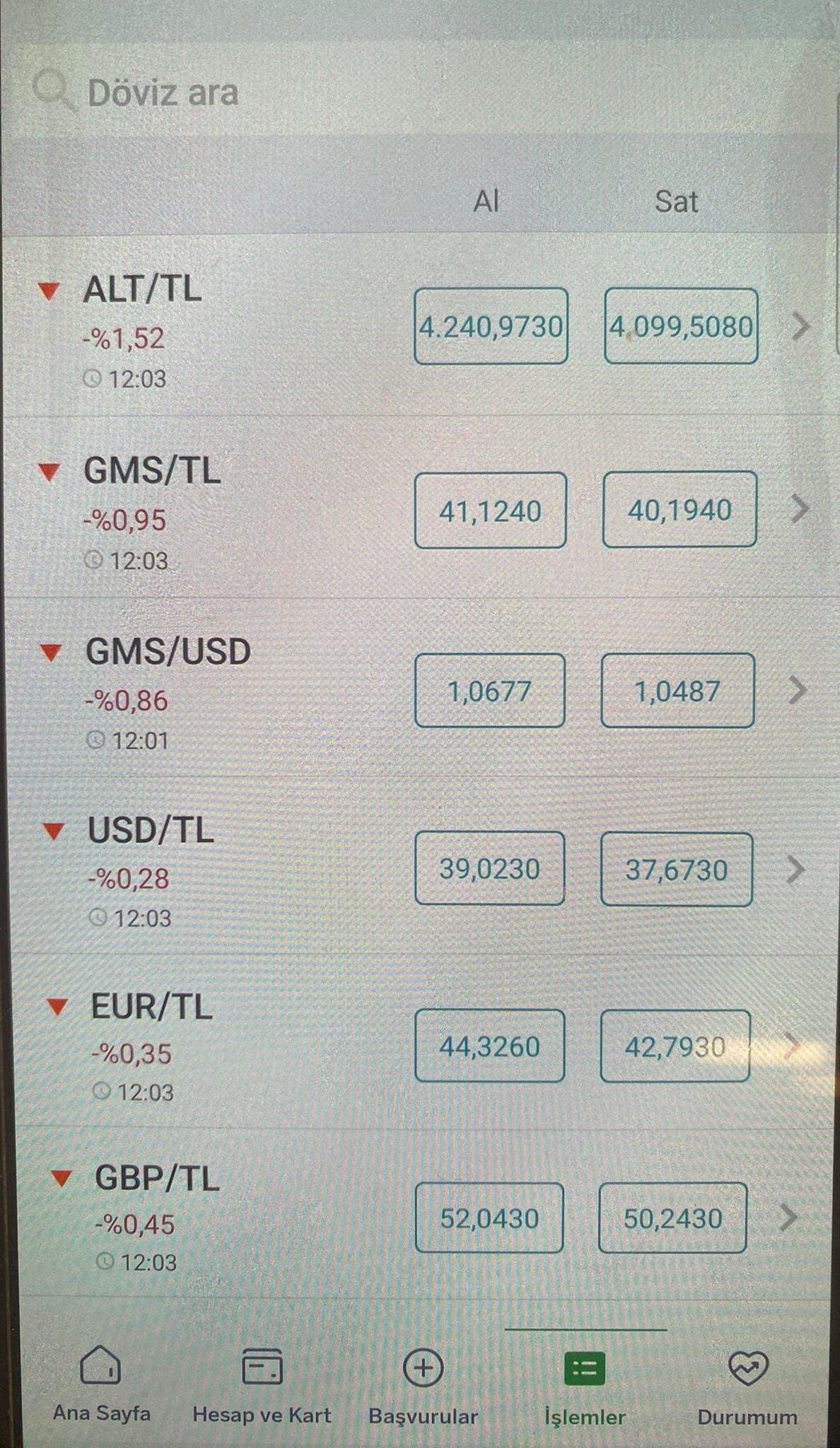
Task: Open USD/TL details chevron
Action: (796, 870)
